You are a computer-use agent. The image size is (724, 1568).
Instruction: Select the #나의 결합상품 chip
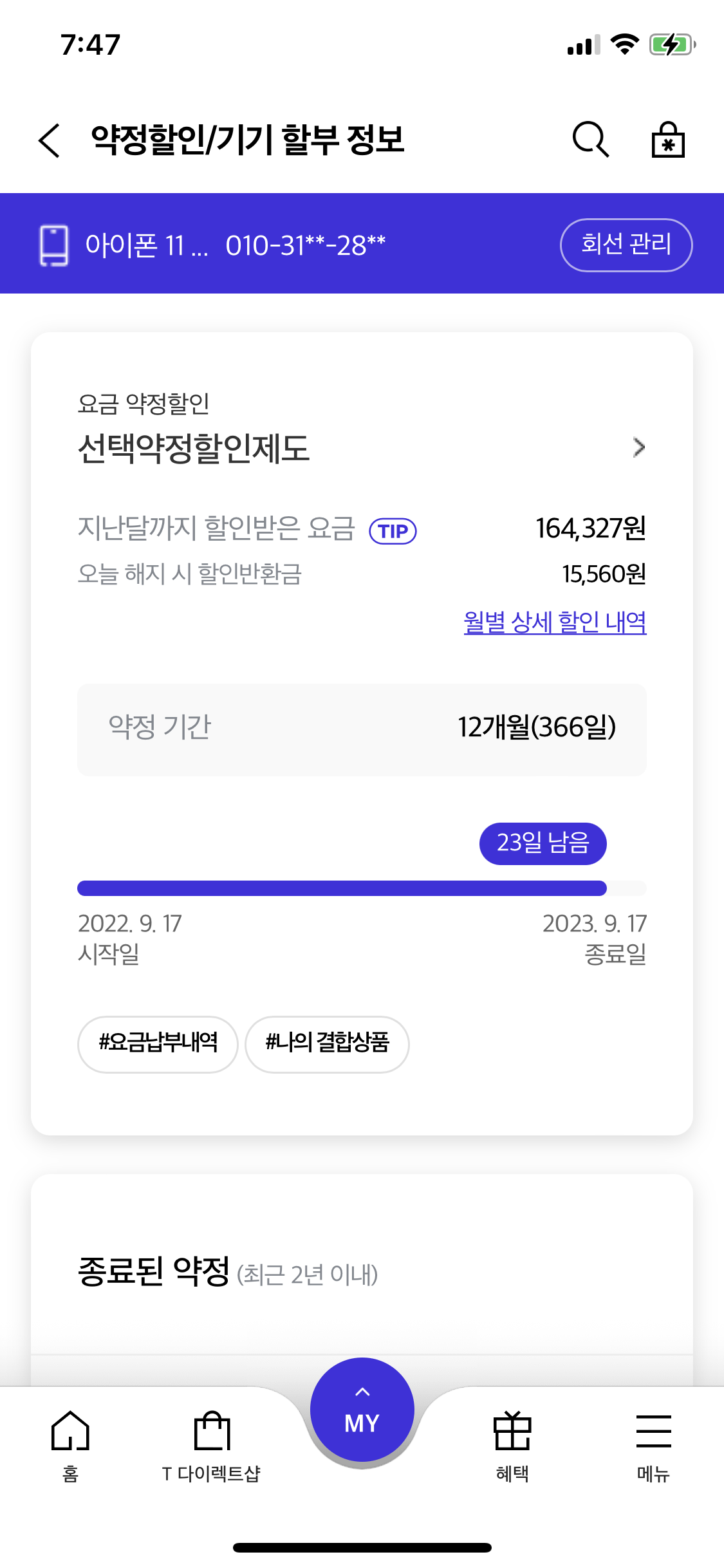[x=327, y=1044]
